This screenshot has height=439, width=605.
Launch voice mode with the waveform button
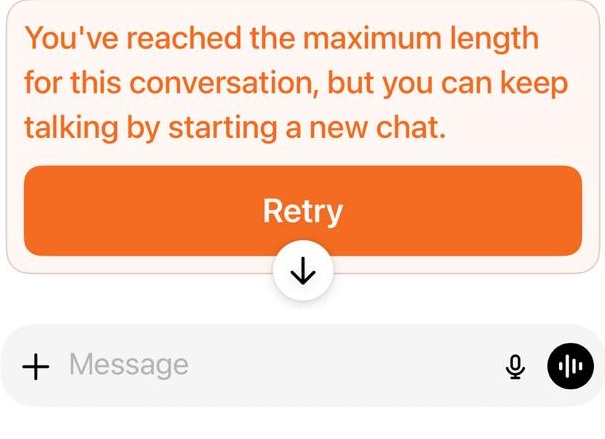[x=571, y=367]
